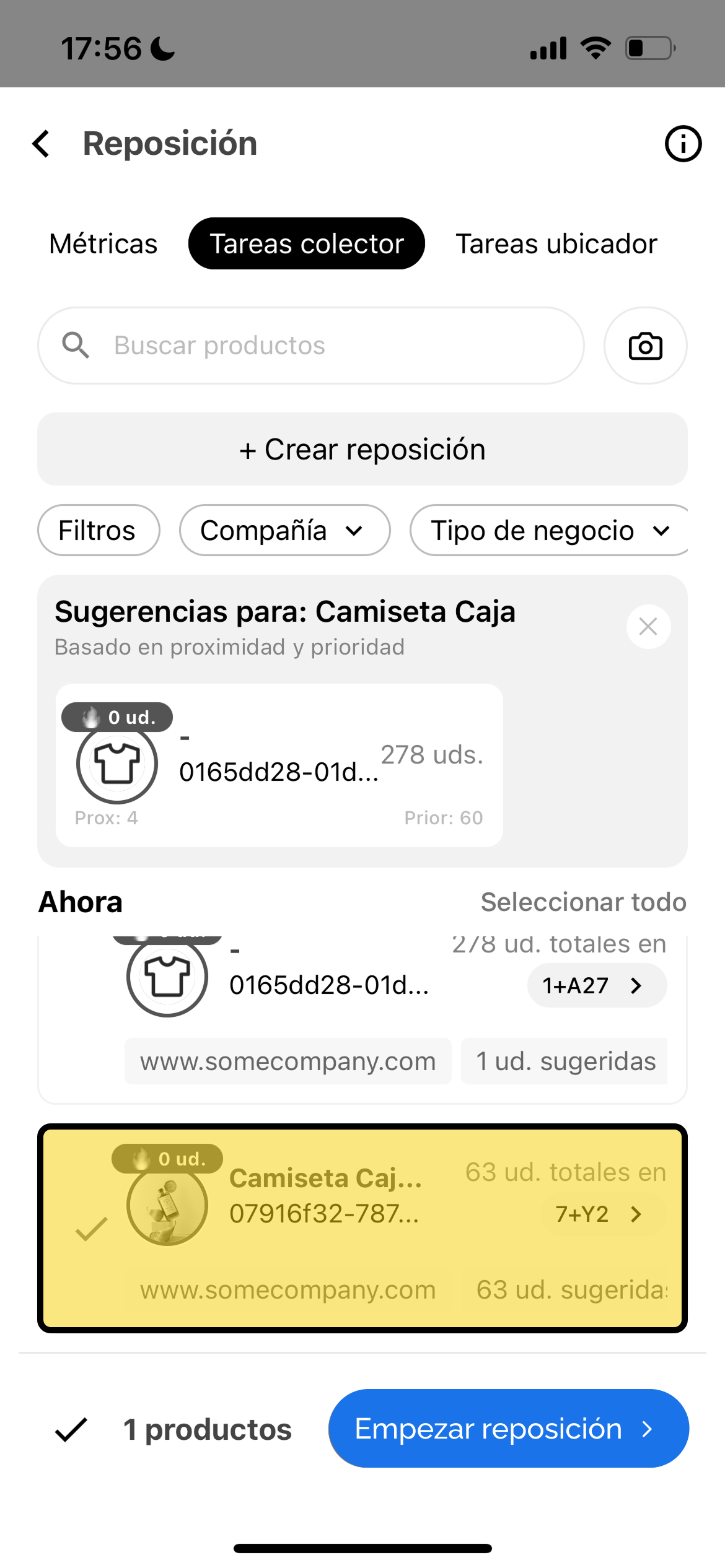Image resolution: width=725 pixels, height=1568 pixels.
Task: Tap Crear reposición button
Action: [362, 450]
